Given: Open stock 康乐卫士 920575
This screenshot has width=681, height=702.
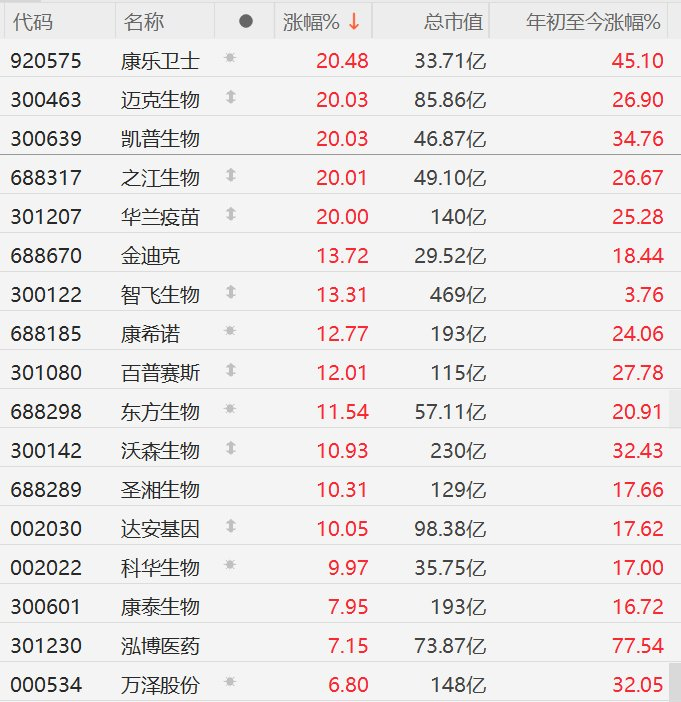Looking at the screenshot, I should 160,61.
